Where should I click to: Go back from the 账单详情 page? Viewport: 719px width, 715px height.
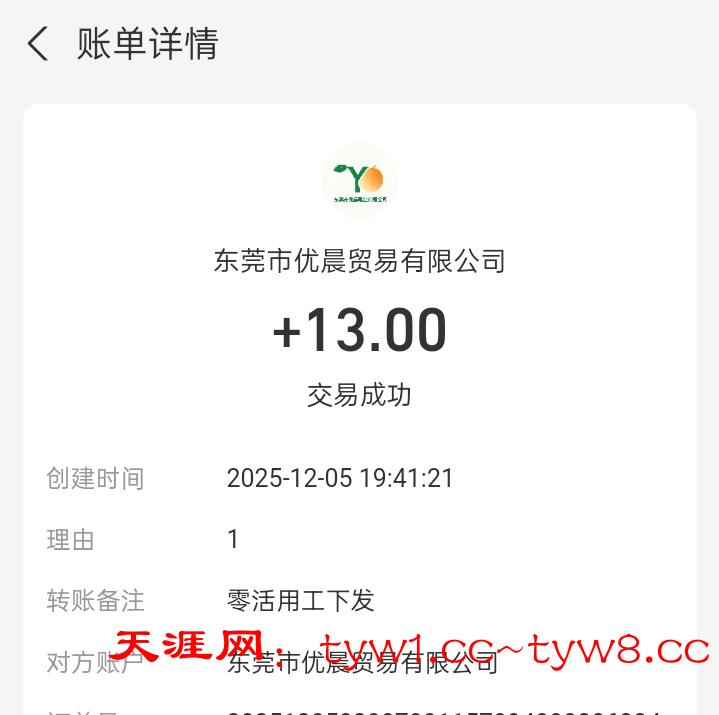pyautogui.click(x=38, y=44)
